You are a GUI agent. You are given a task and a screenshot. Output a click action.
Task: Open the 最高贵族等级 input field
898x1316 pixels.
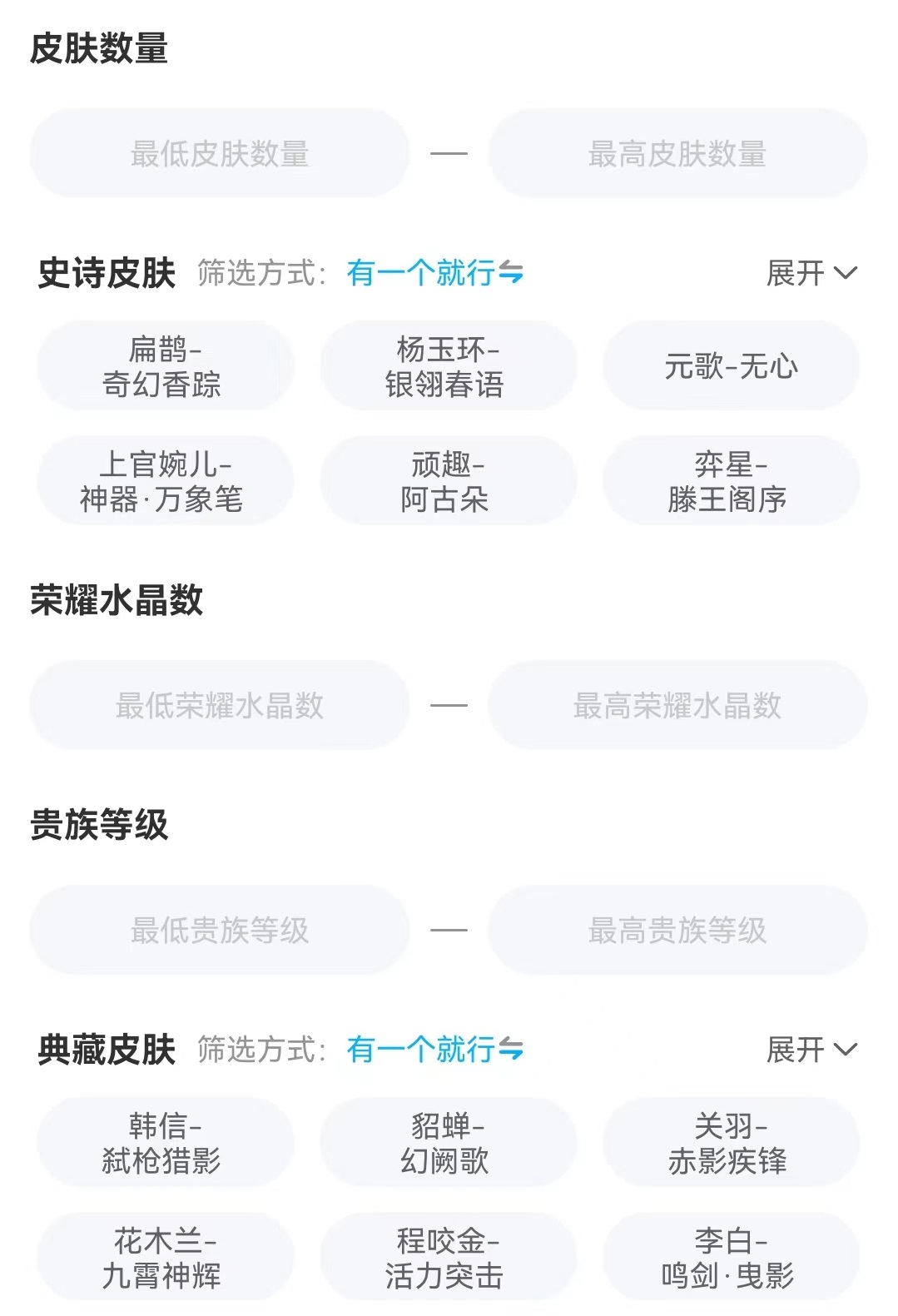pyautogui.click(x=677, y=931)
